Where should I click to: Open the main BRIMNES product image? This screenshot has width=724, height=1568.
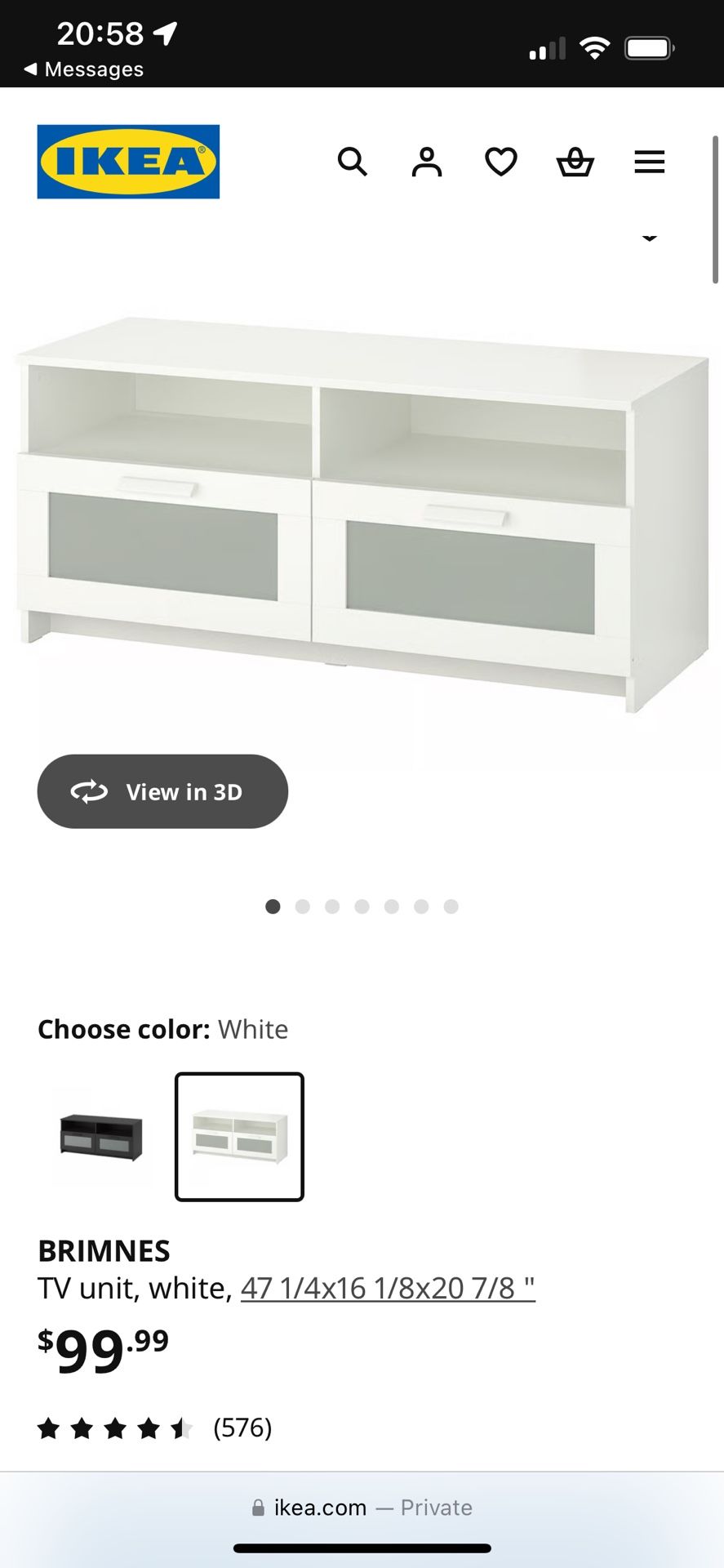pos(362,514)
